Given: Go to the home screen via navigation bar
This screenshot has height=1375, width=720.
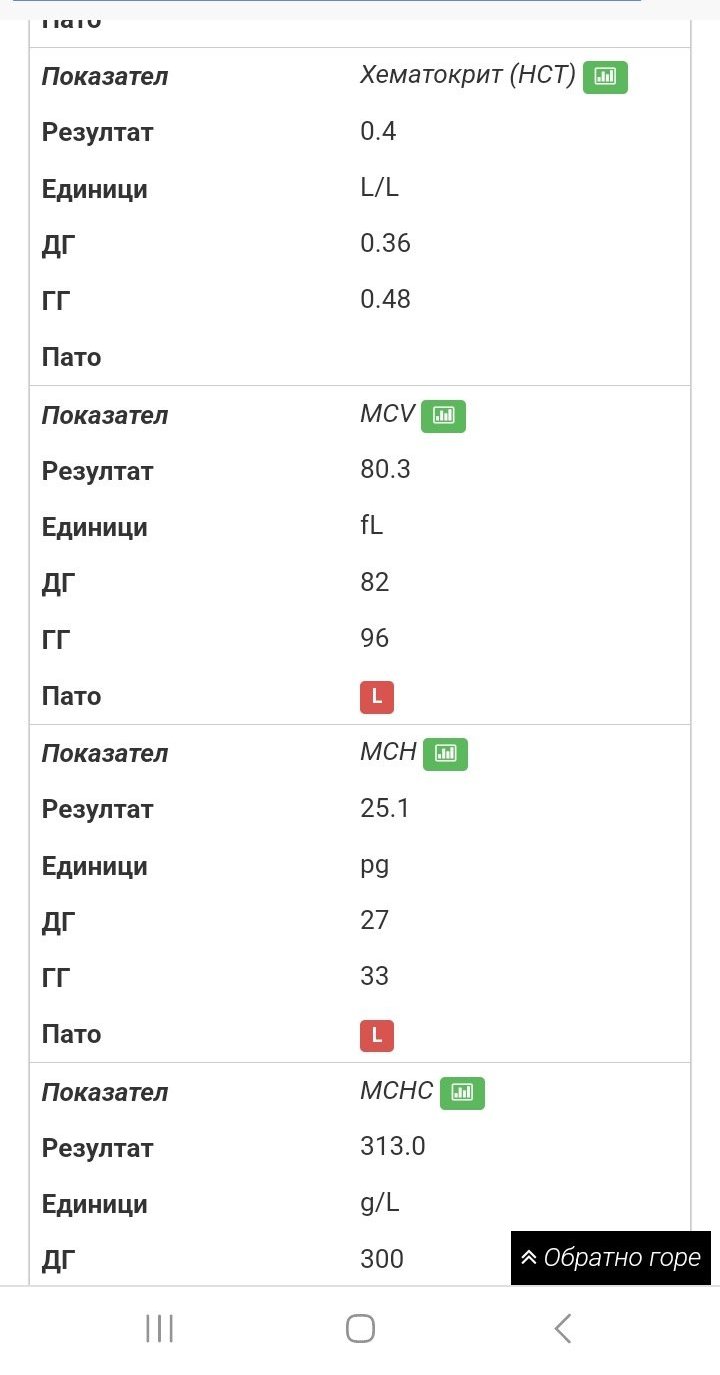Looking at the screenshot, I should coord(360,1329).
